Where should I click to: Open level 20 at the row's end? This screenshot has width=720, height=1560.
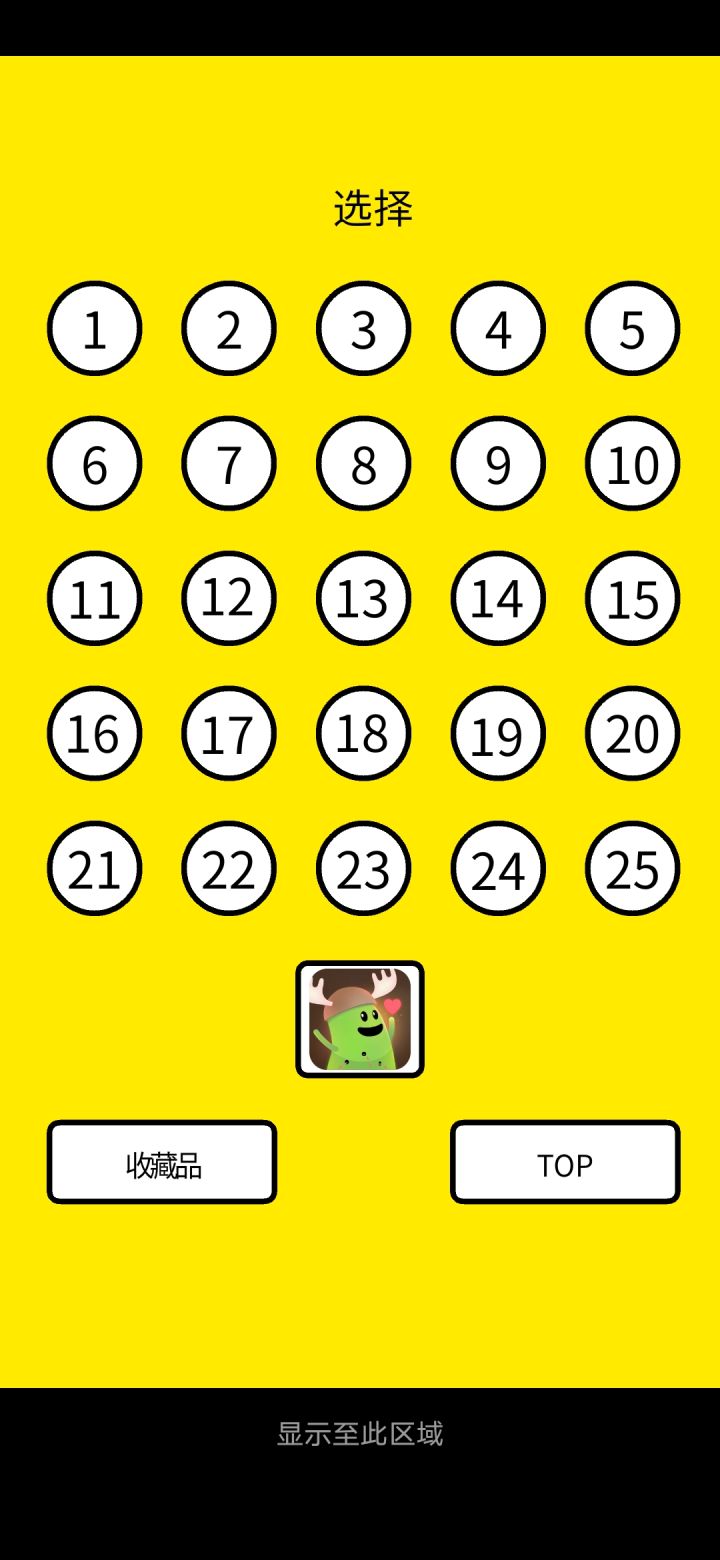[x=632, y=733]
